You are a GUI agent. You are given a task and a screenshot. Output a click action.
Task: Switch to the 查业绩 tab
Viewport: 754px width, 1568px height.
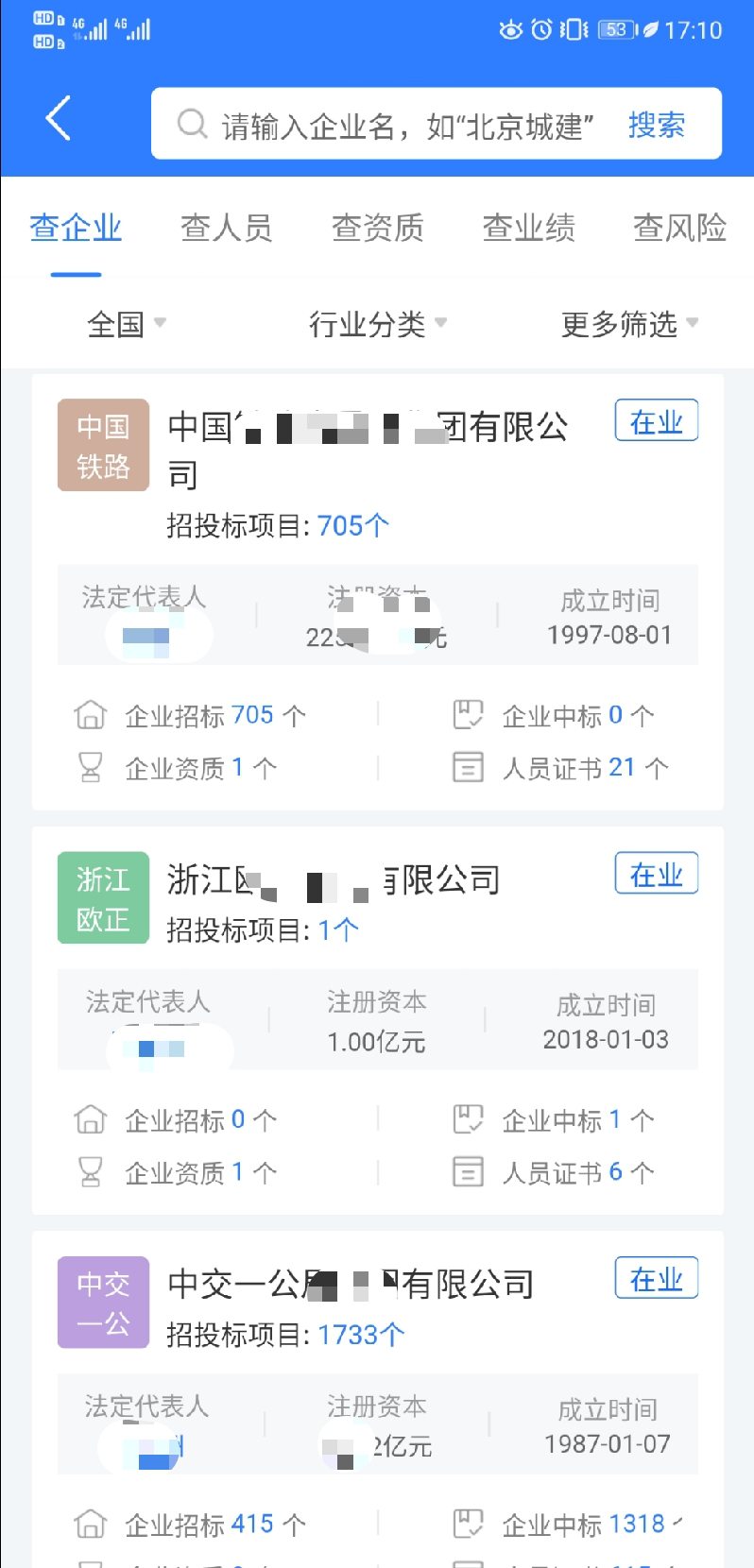click(x=528, y=228)
